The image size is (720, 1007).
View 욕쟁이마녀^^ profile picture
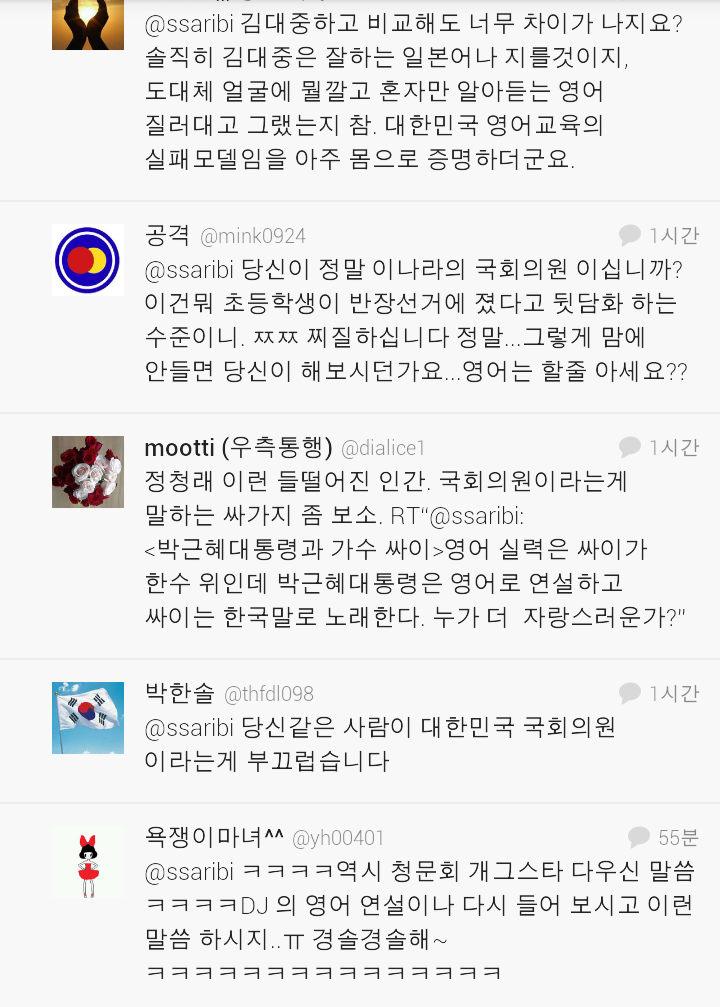point(88,861)
